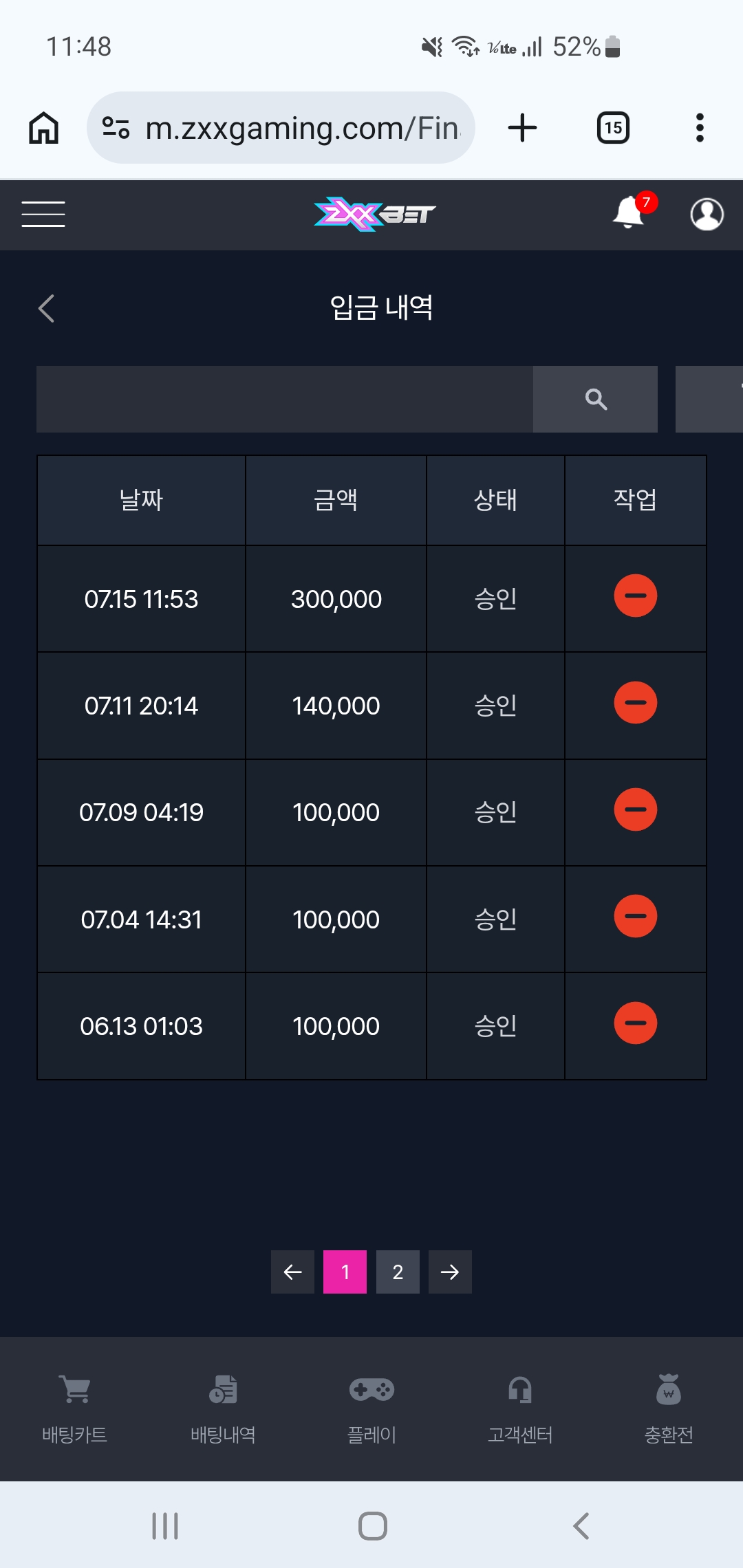
Task: Open the hamburger menu
Action: click(x=43, y=214)
